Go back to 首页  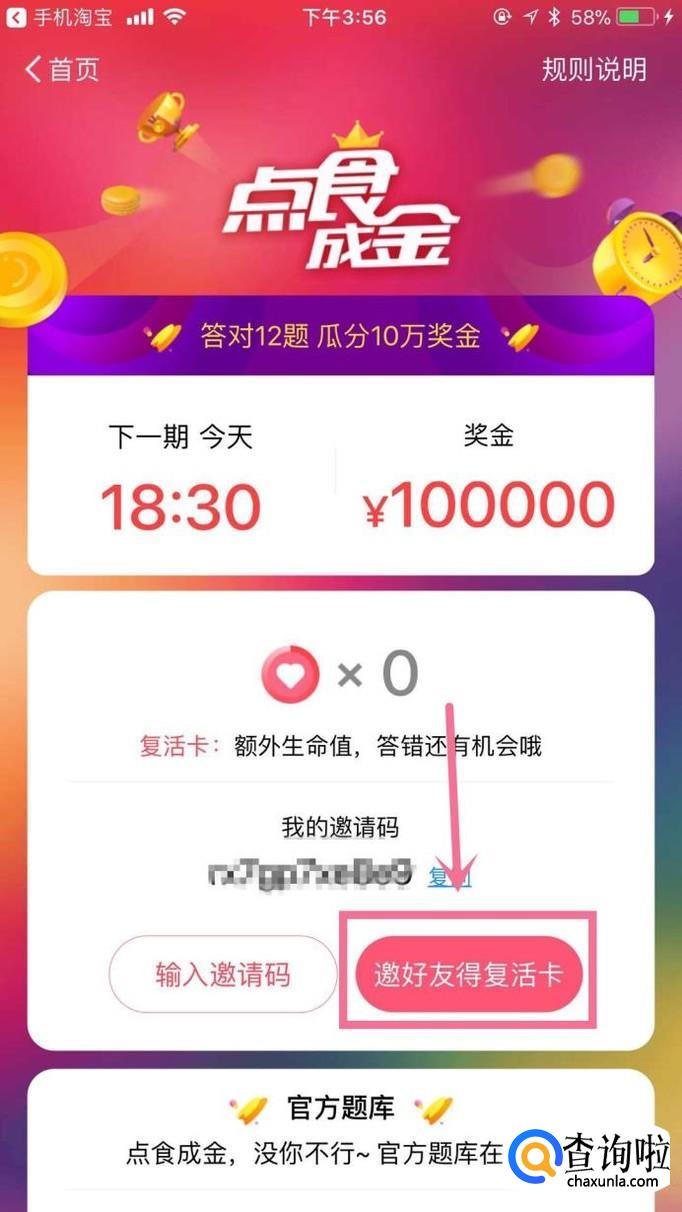(62, 69)
